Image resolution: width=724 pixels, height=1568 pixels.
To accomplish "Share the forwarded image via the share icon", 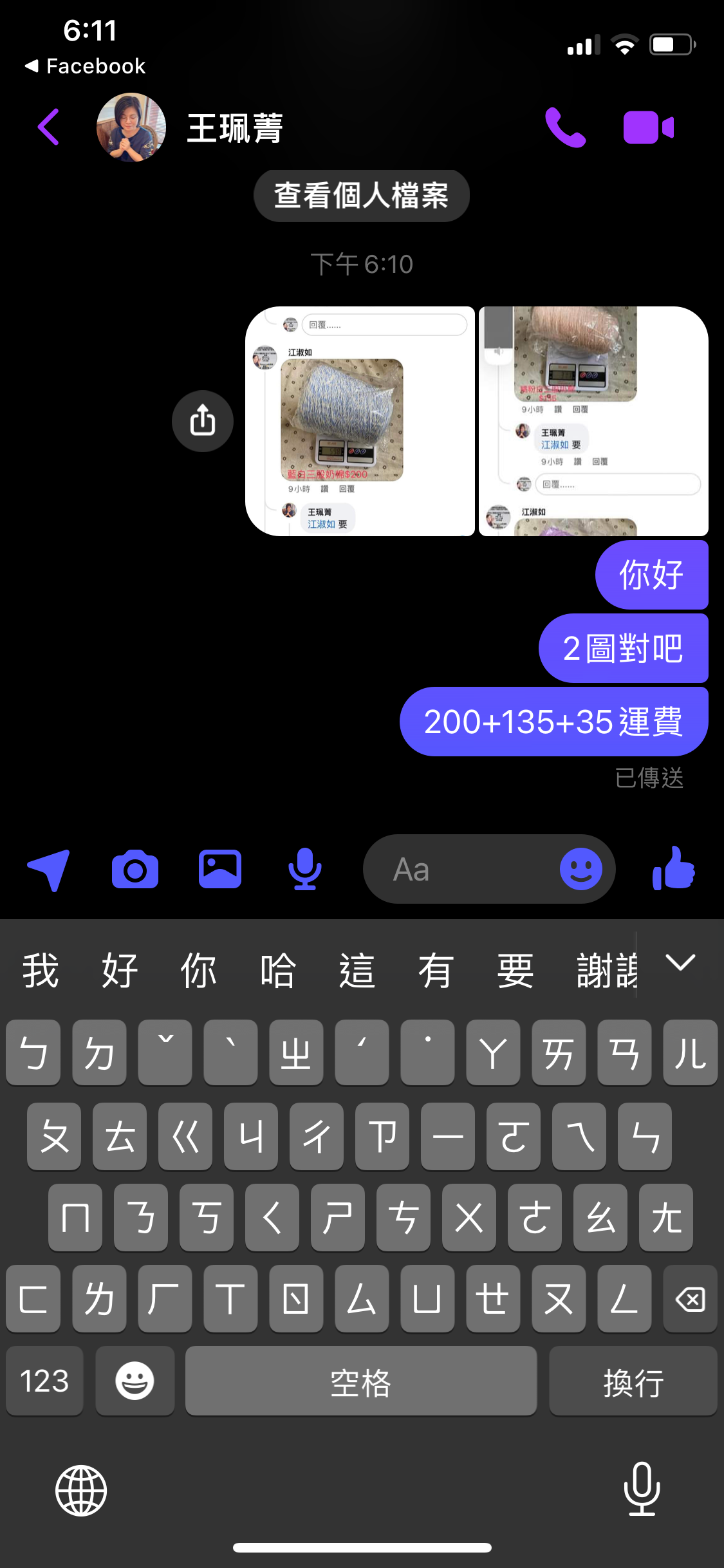I will 202,420.
